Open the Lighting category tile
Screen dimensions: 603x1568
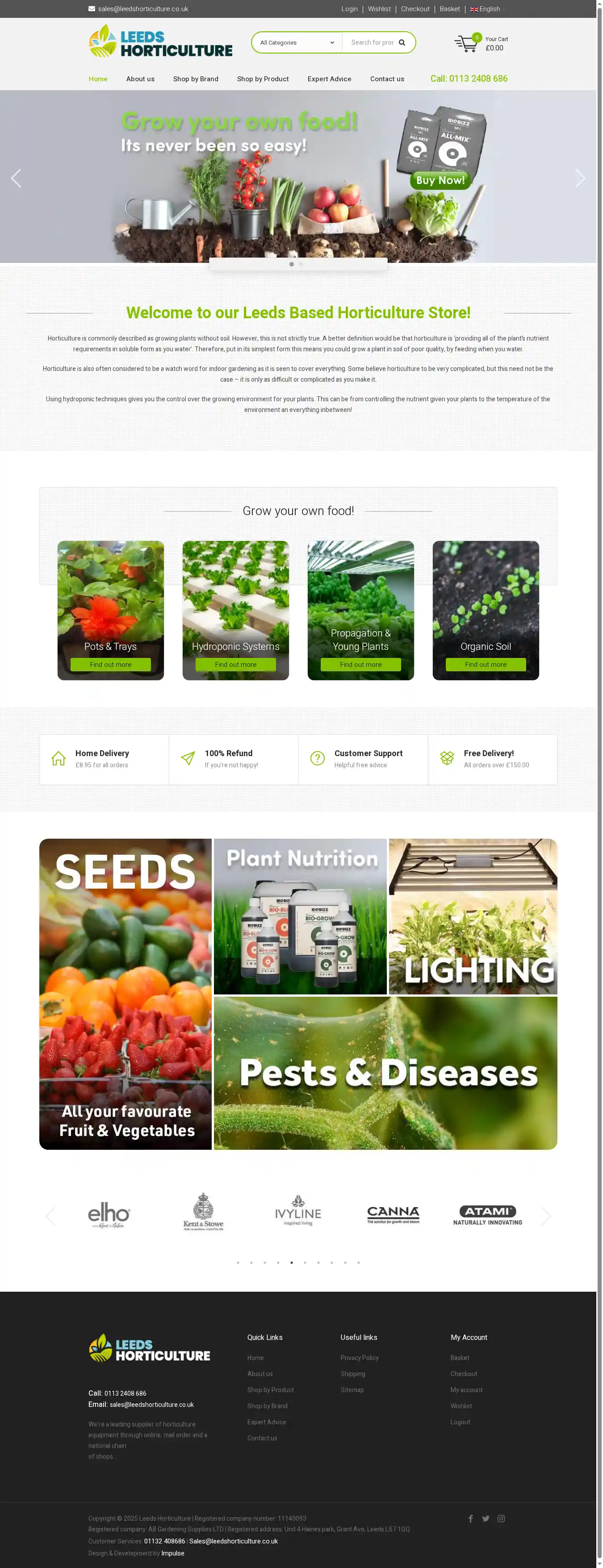pos(473,916)
